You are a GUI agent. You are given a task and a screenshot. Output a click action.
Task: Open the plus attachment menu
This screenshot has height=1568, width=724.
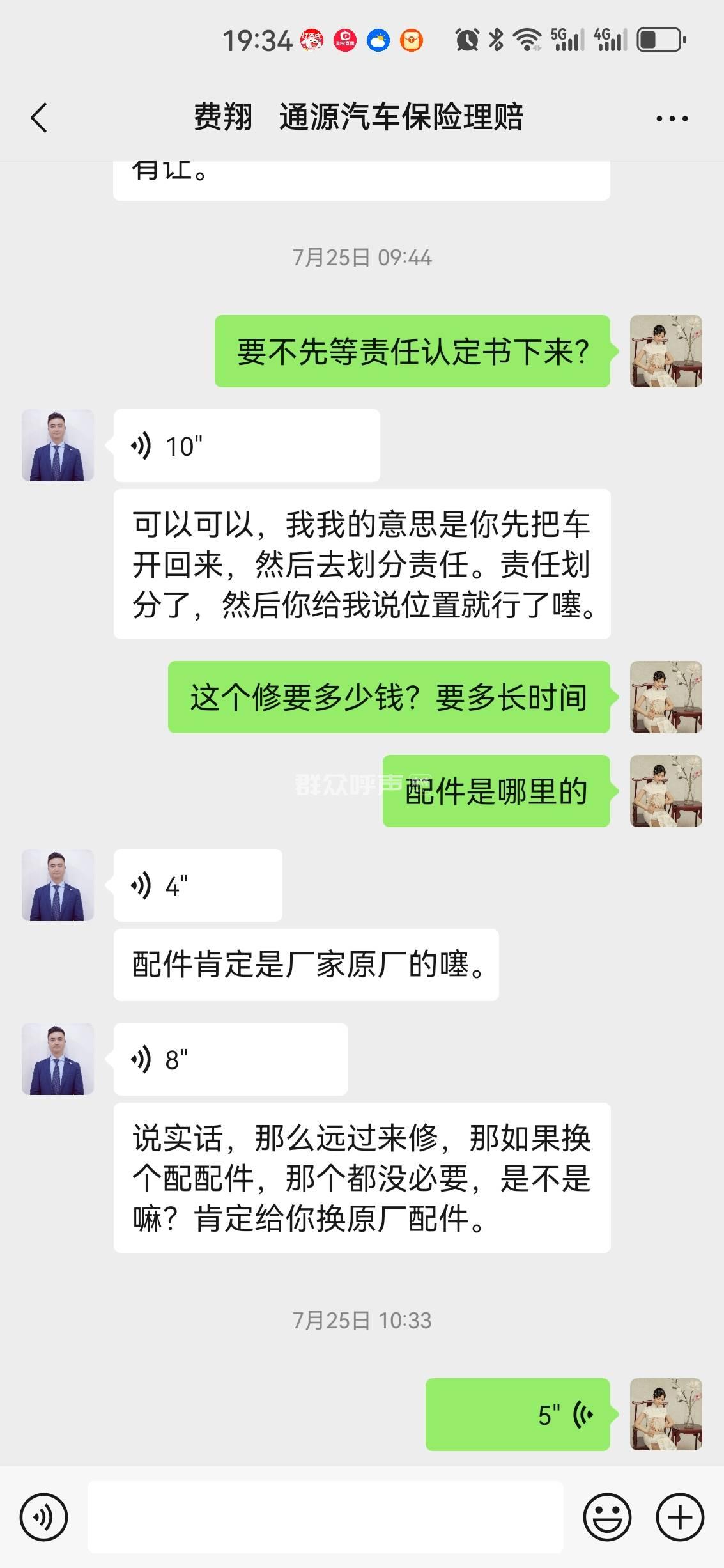pos(680,1517)
